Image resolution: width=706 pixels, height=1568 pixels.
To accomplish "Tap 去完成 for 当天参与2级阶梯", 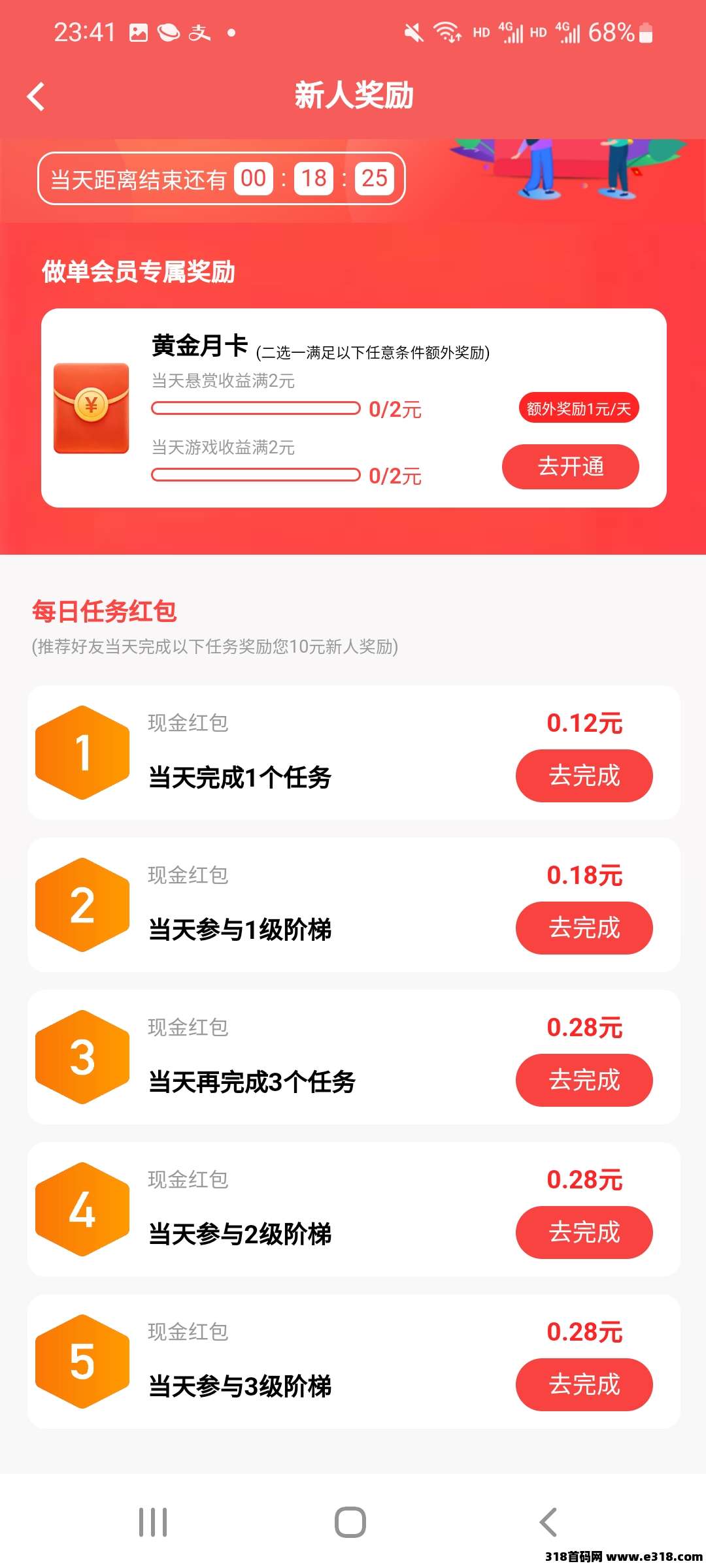I will point(584,1232).
